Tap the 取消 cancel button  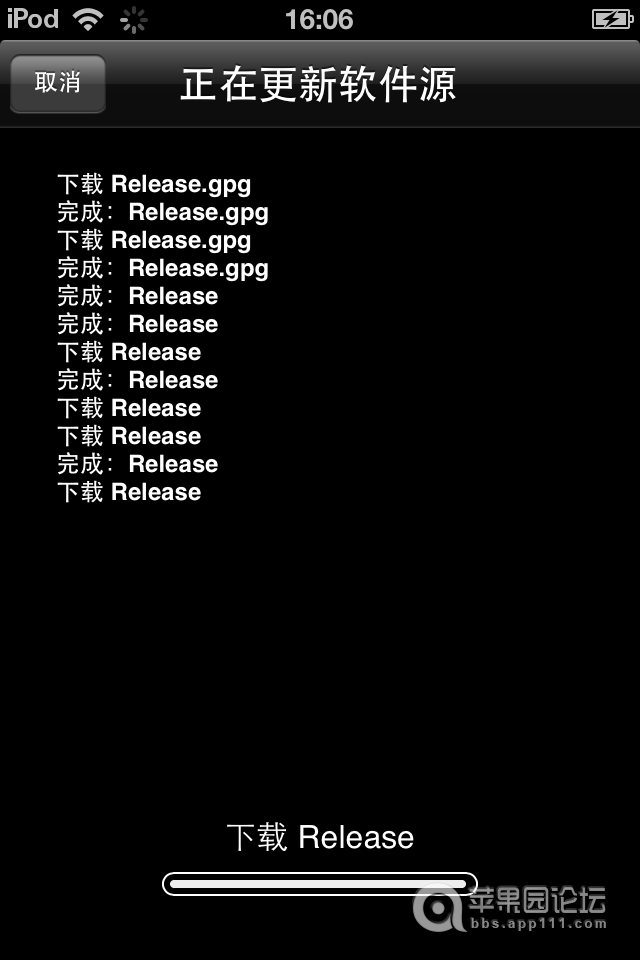[x=57, y=83]
